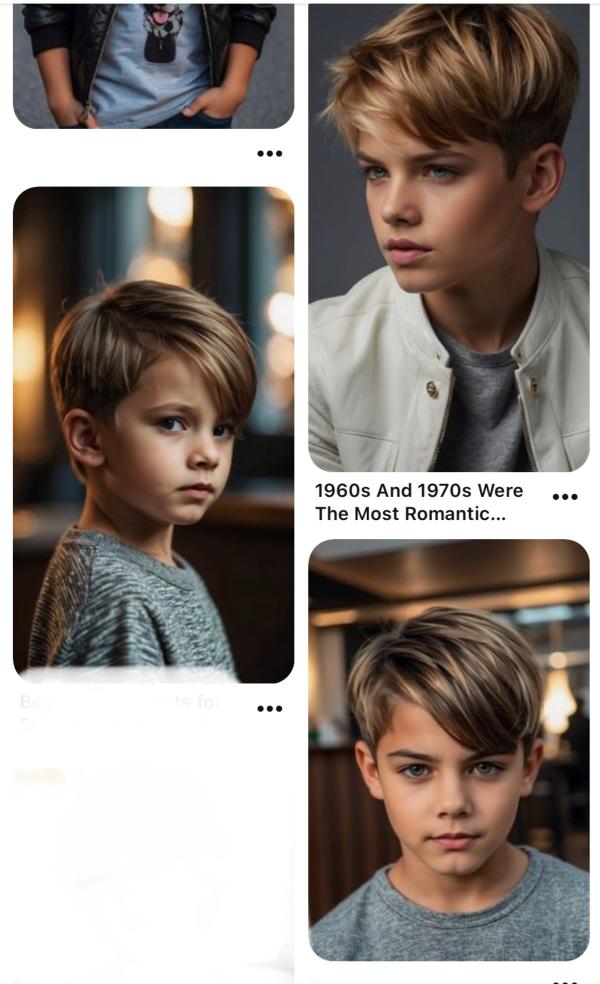Image resolution: width=600 pixels, height=984 pixels.
Task: Open the pin of the boy in the gray knit sweater
Action: pyautogui.click(x=153, y=435)
